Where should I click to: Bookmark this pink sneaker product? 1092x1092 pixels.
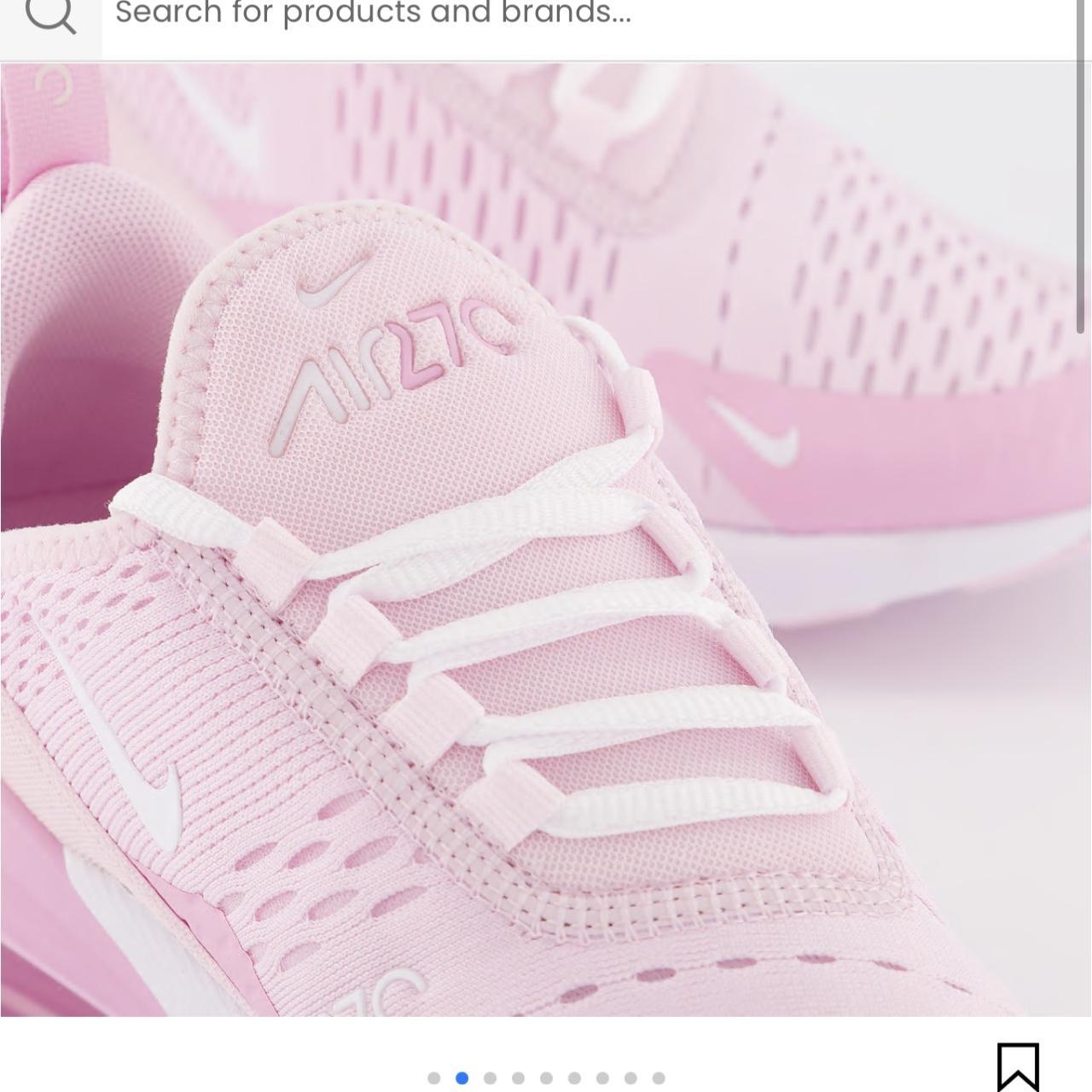[1018, 1066]
